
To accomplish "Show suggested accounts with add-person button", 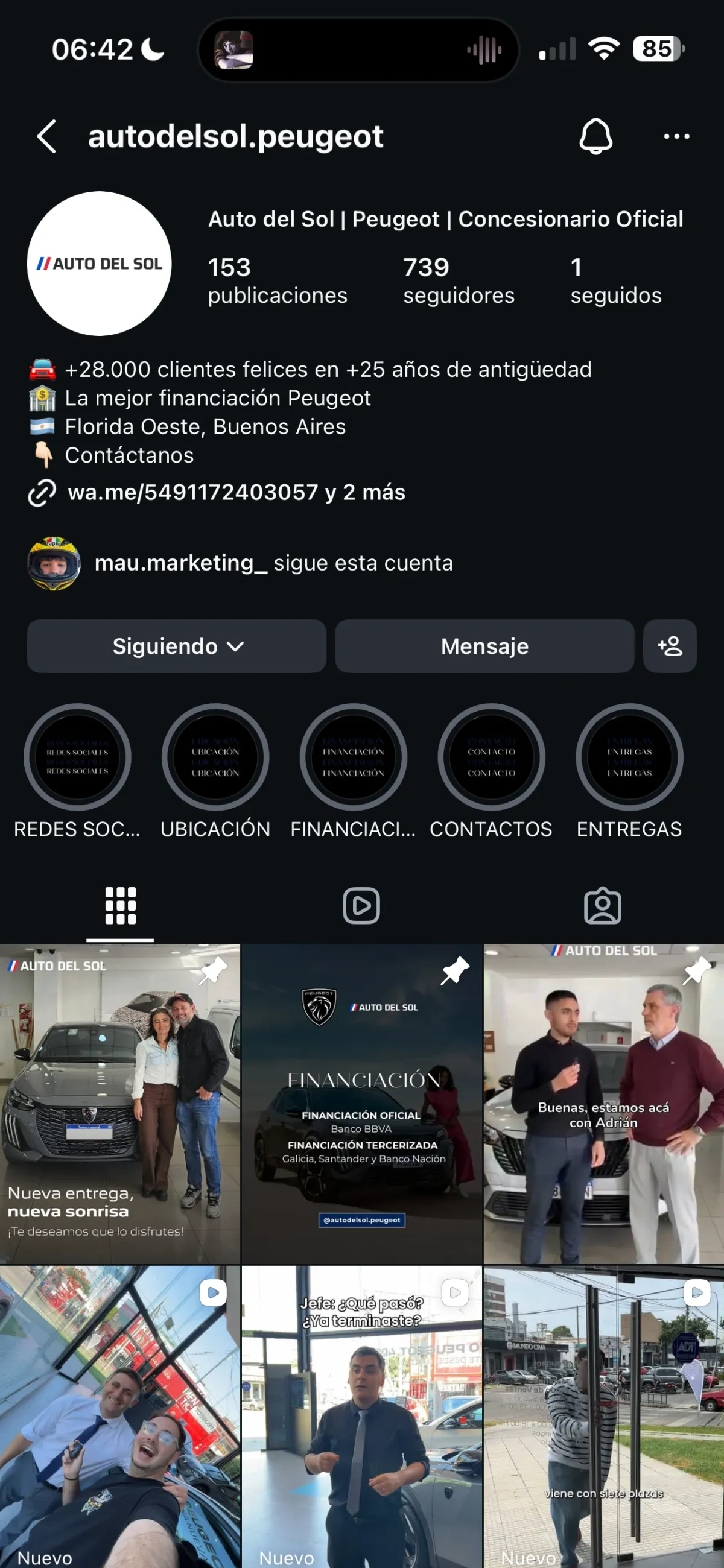I will (x=669, y=646).
